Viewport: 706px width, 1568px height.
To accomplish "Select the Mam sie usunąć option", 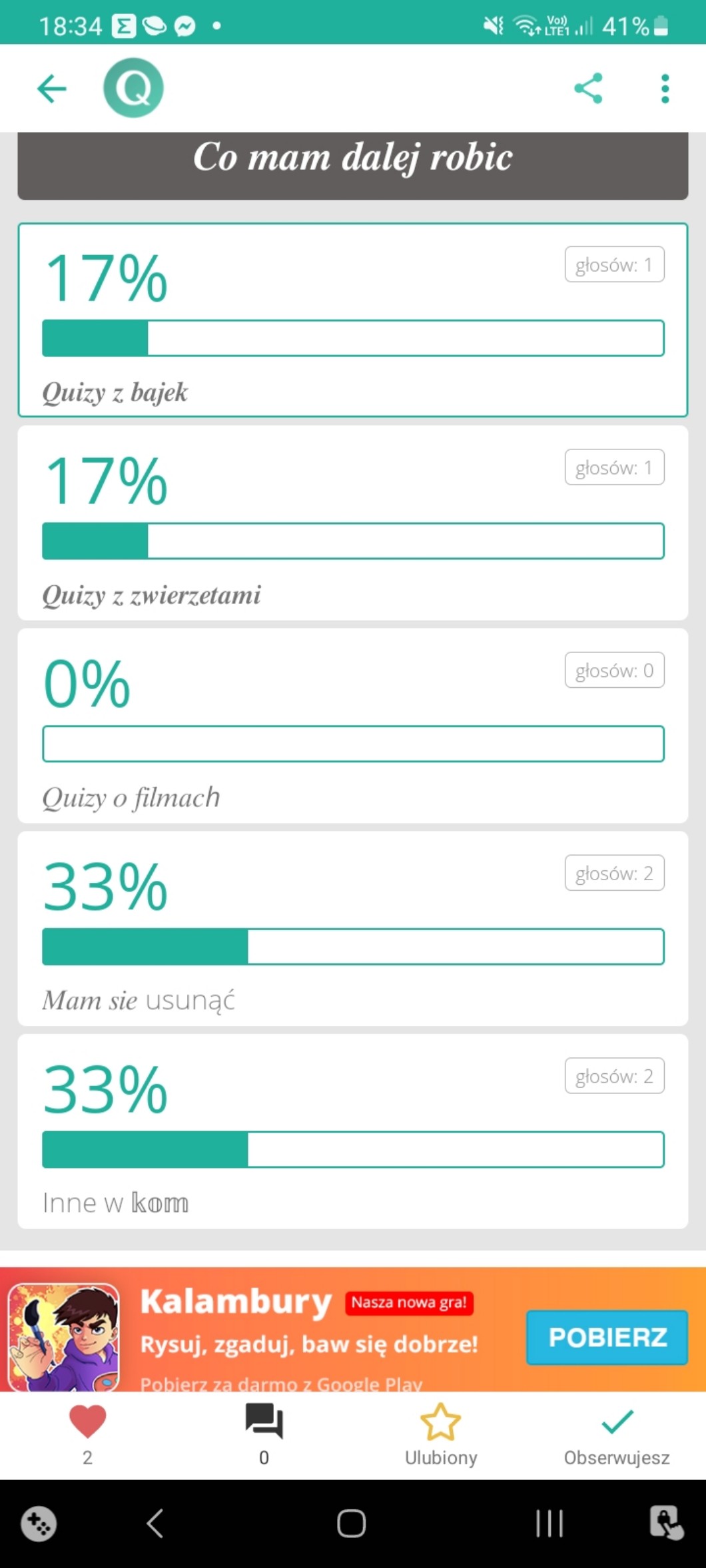I will tap(352, 929).
